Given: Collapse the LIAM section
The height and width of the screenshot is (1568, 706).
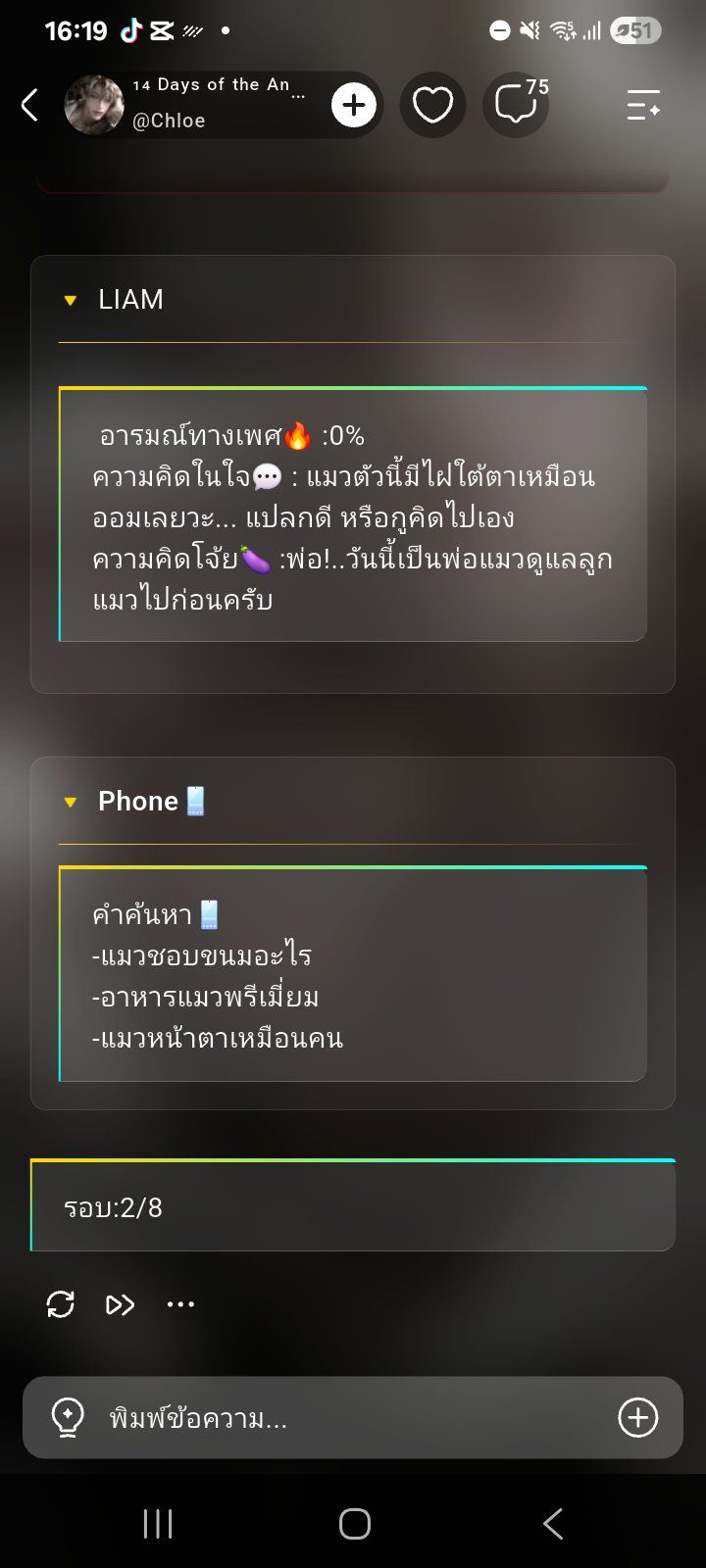Looking at the screenshot, I should (71, 301).
